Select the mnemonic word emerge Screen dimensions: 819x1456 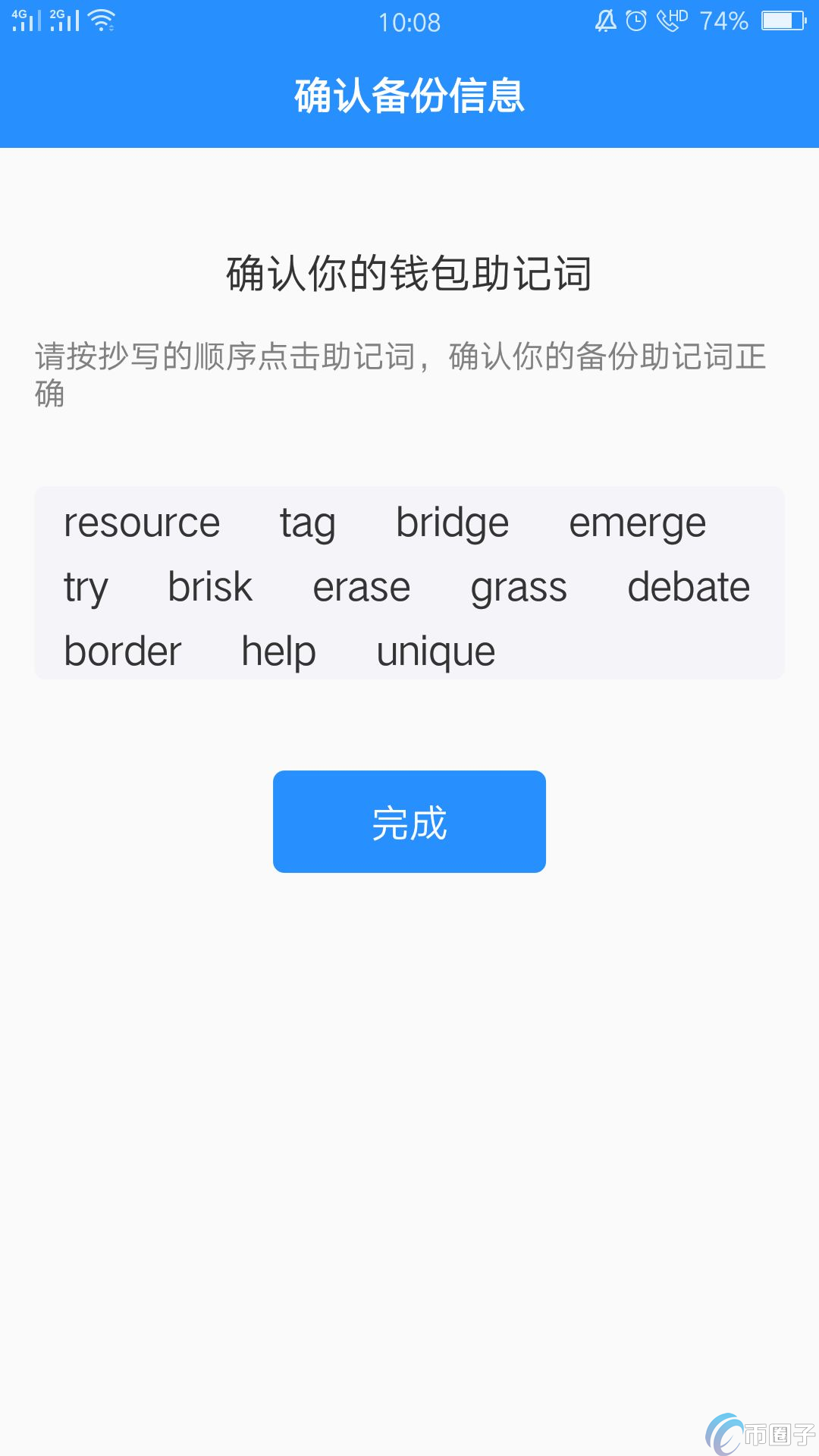(x=637, y=522)
